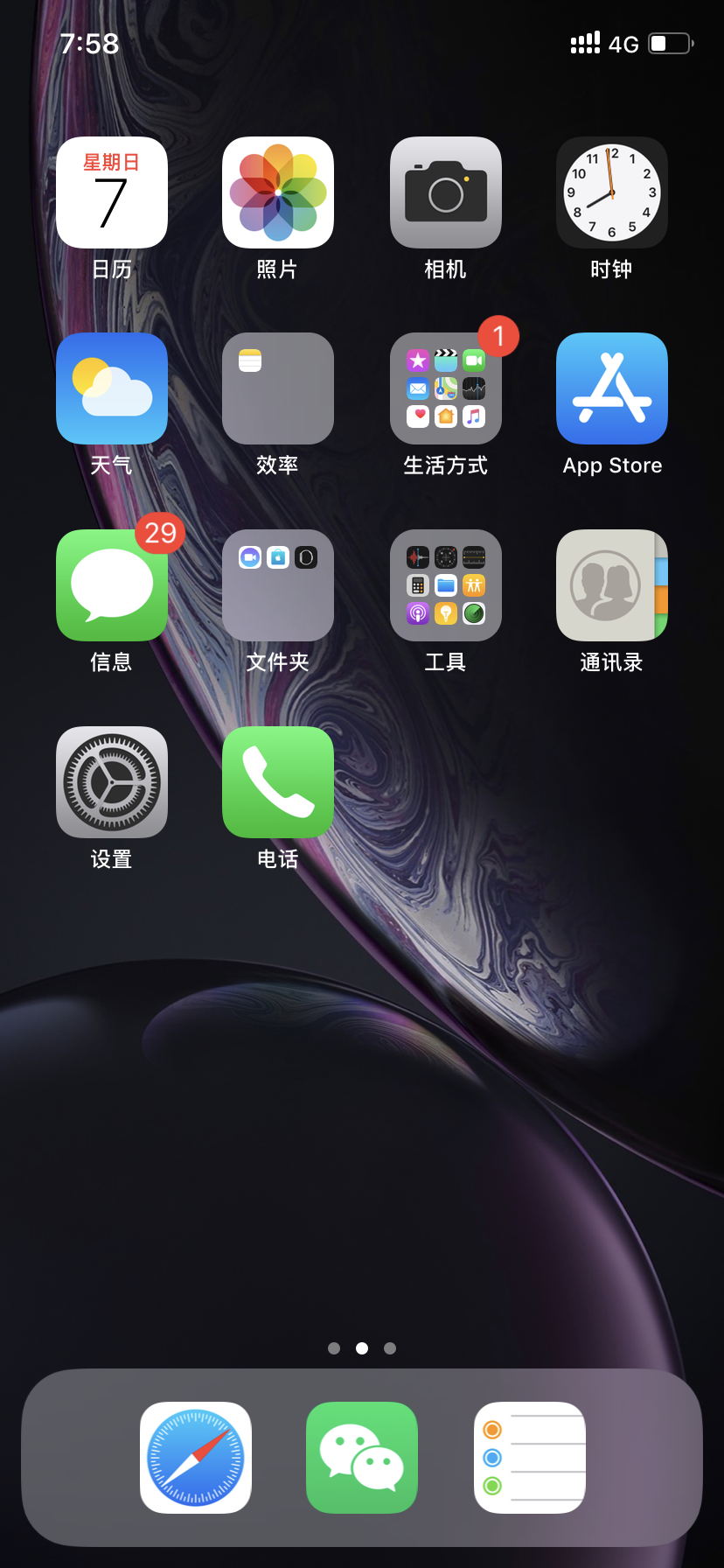Screen dimensions: 724x1568
Task: Tap the home screen page indicator dots
Action: coord(362,1348)
